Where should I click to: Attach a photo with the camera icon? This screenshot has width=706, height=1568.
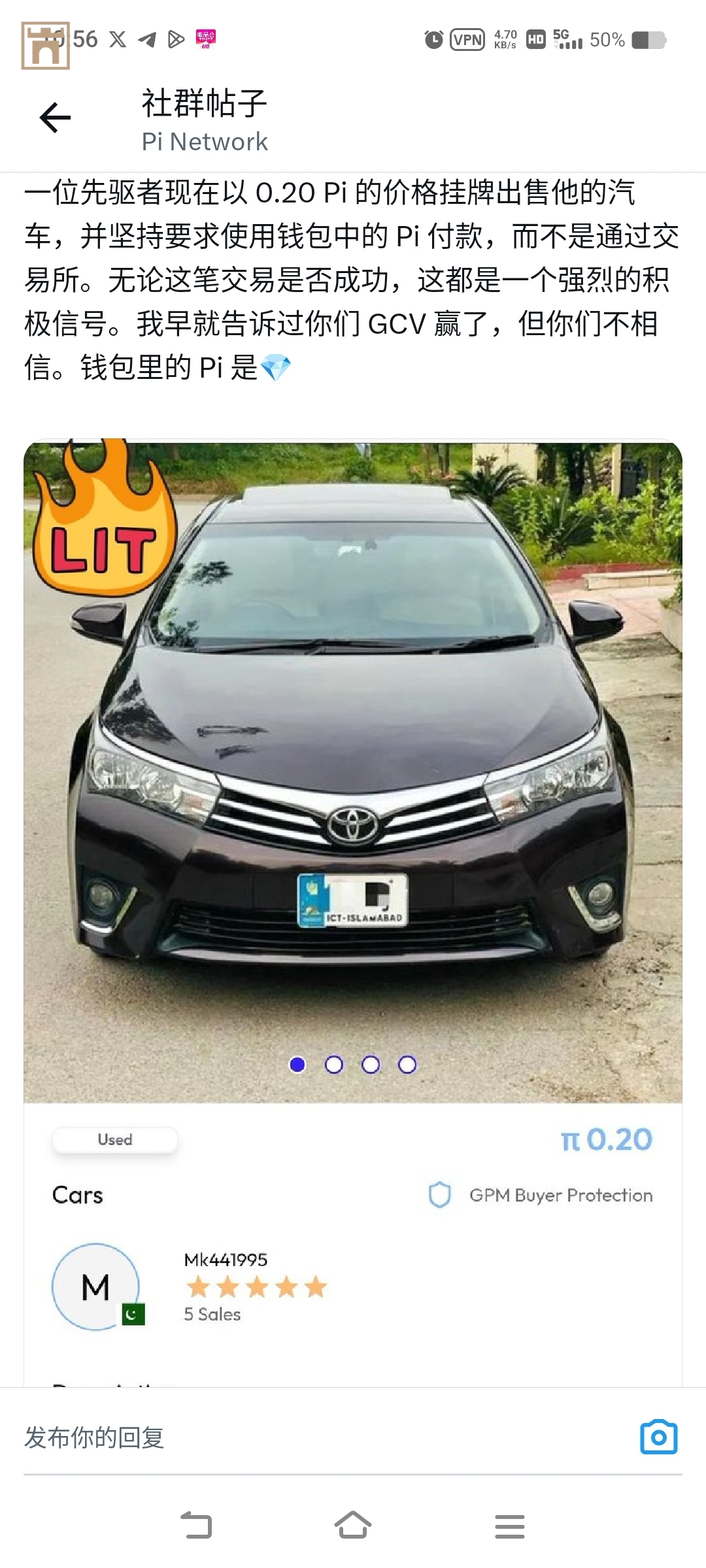[x=658, y=1438]
